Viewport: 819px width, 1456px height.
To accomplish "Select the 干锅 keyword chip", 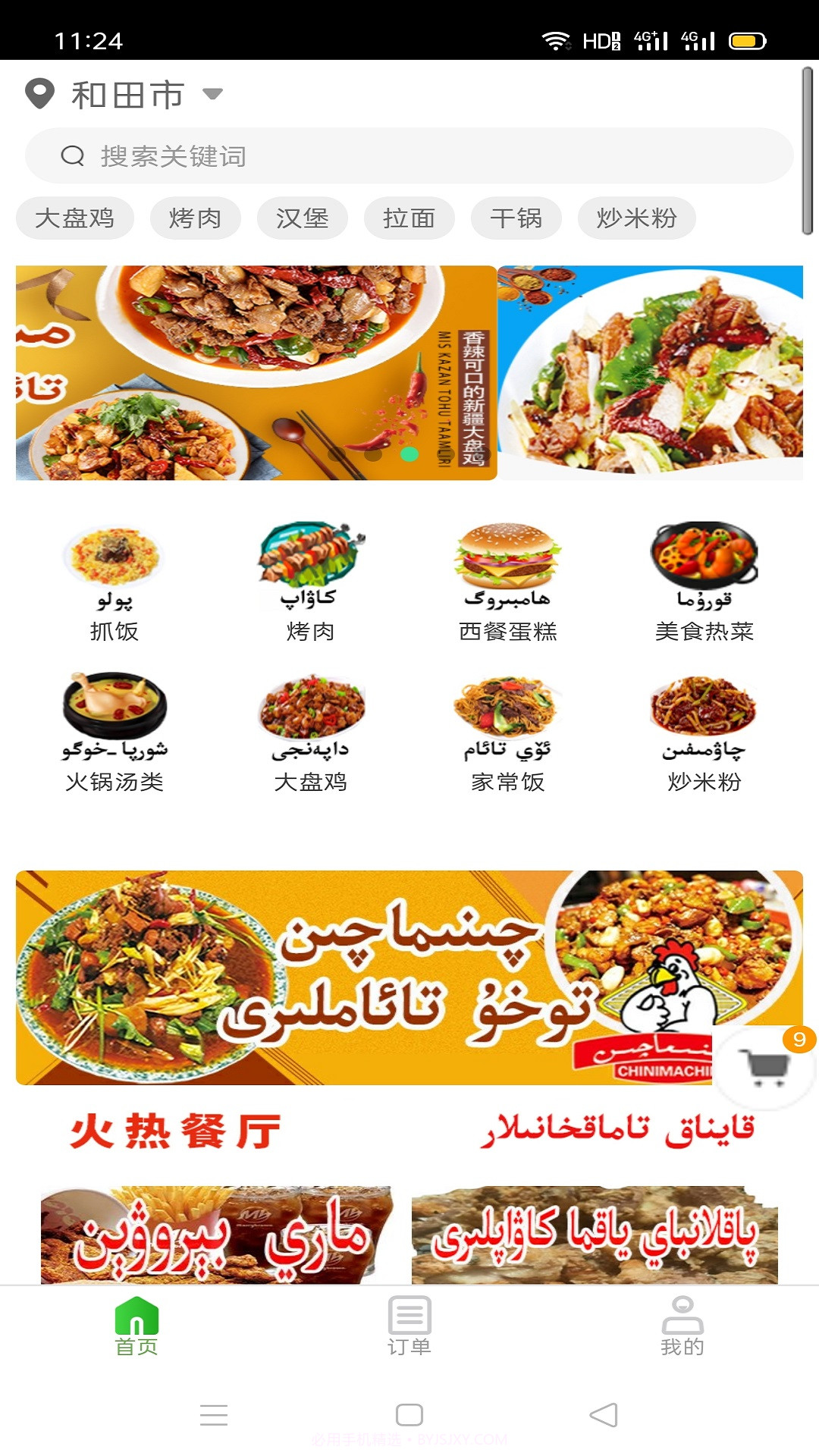I will [516, 218].
